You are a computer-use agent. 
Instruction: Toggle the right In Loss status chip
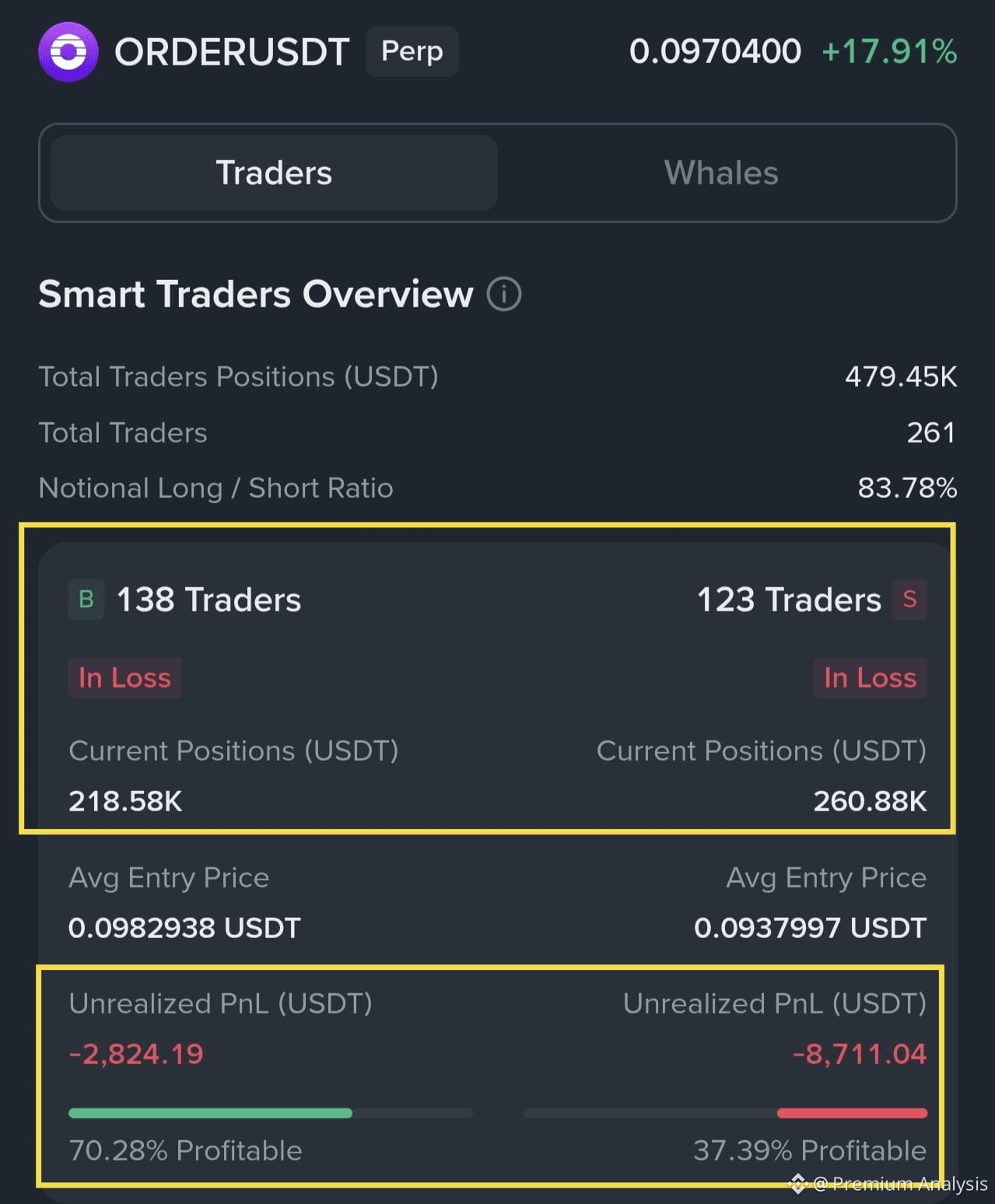point(870,677)
